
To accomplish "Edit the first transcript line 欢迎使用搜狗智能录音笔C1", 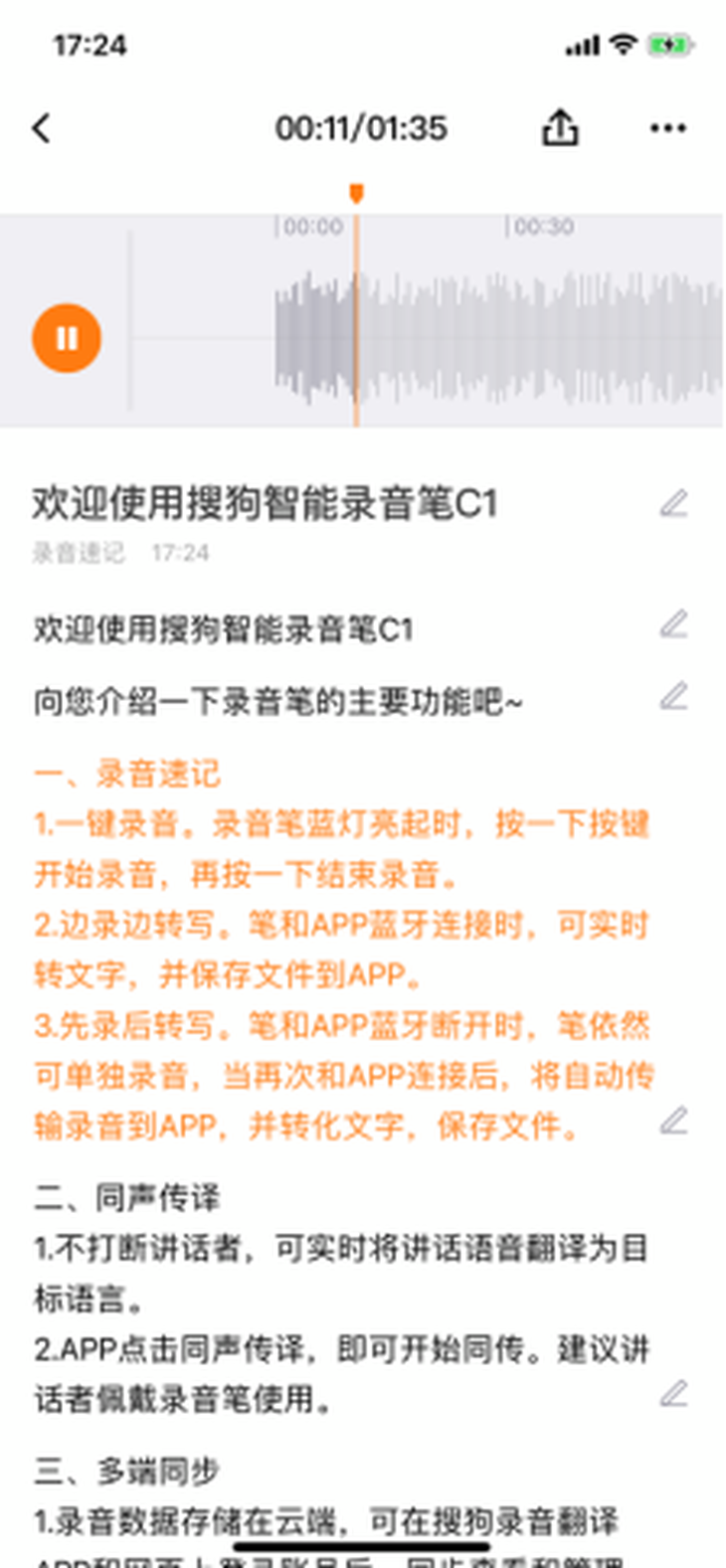I will coord(673,624).
